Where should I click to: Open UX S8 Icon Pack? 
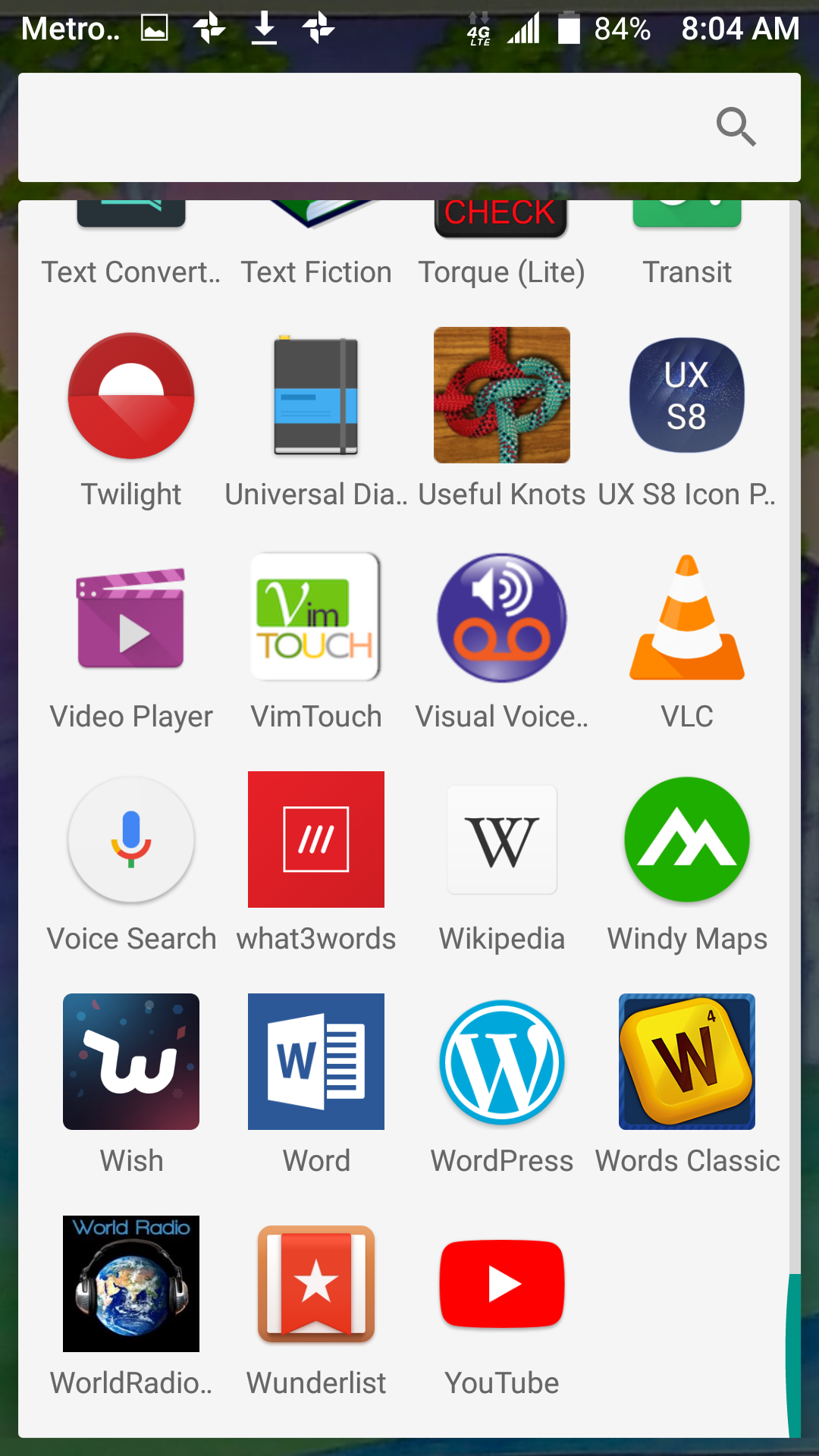(686, 396)
